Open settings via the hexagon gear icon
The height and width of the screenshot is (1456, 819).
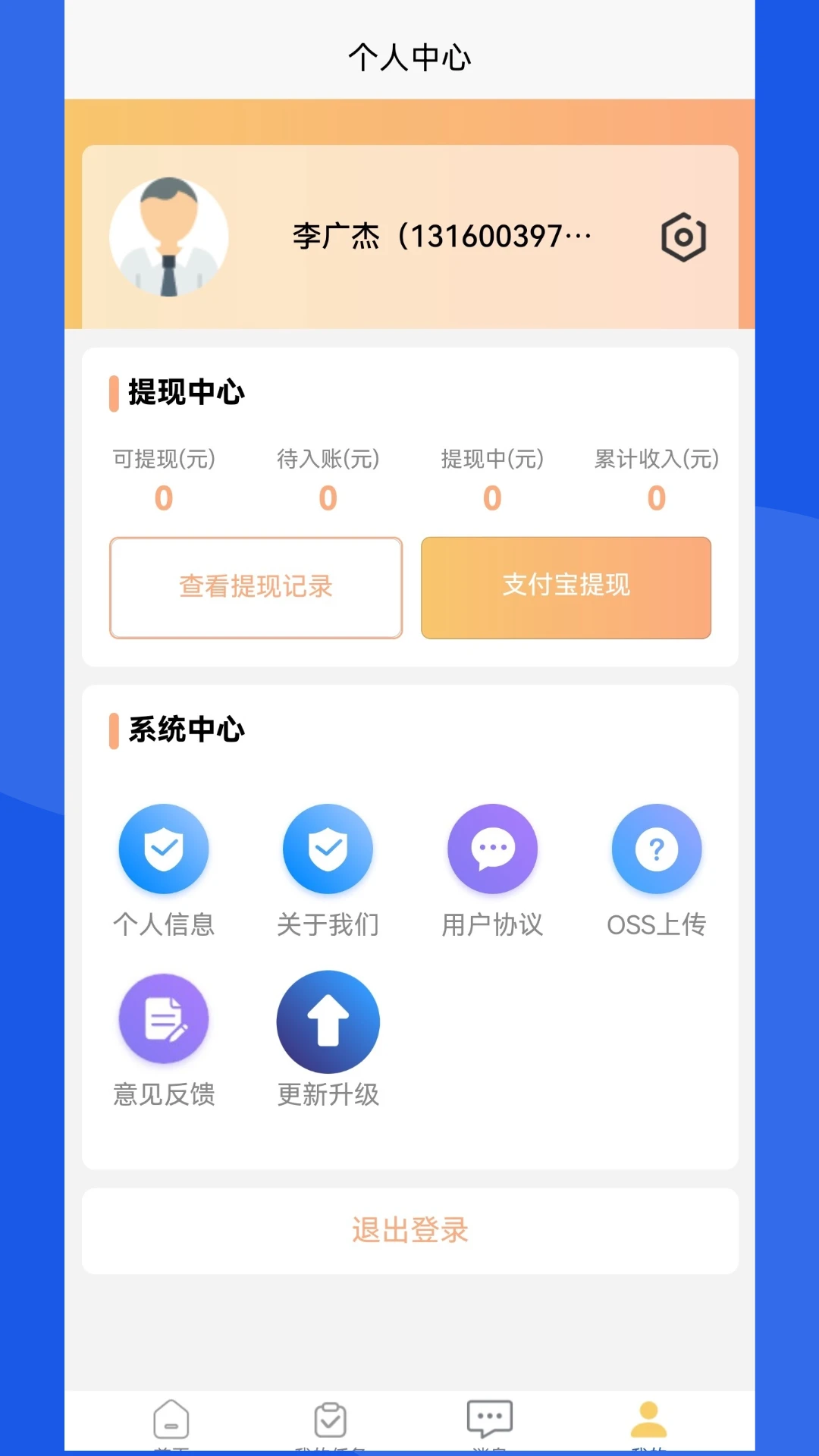point(683,237)
